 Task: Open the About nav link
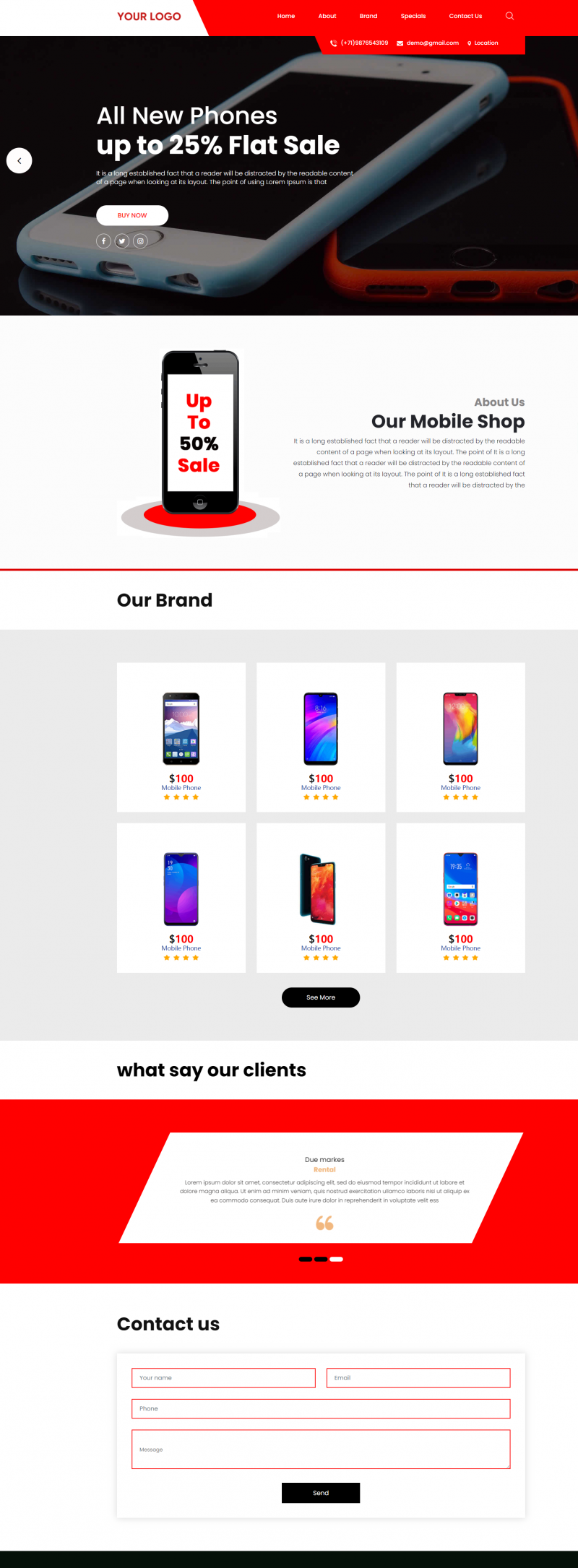(327, 16)
